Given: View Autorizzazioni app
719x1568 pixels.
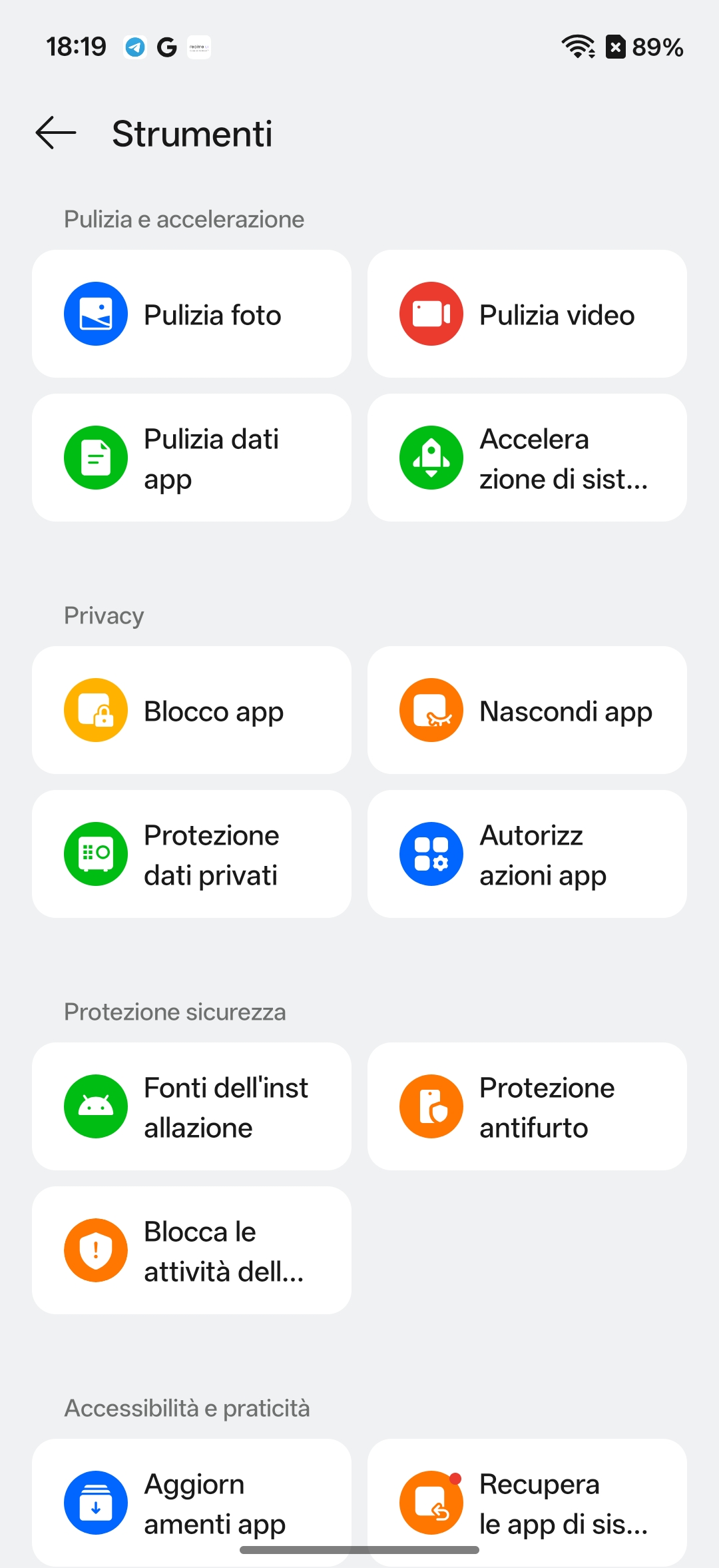Looking at the screenshot, I should [527, 855].
